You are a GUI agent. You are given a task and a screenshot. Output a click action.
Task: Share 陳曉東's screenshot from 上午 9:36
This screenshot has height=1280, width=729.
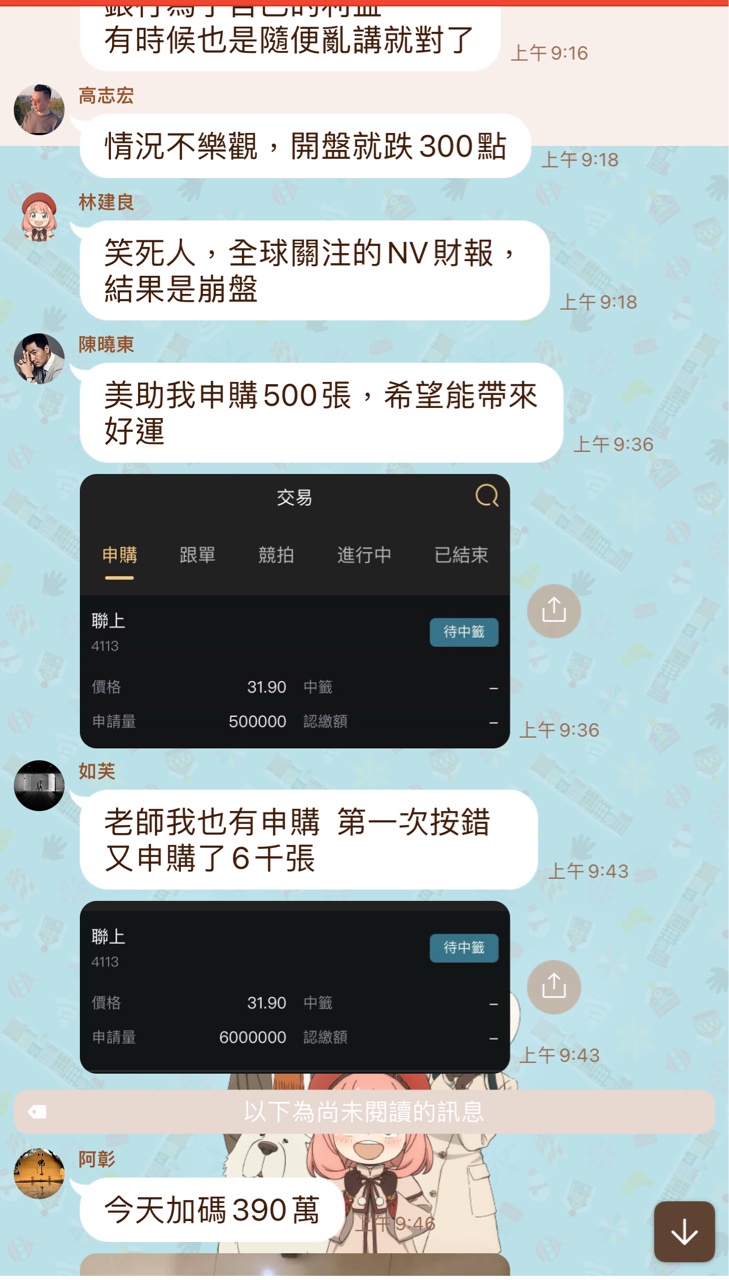tap(554, 610)
